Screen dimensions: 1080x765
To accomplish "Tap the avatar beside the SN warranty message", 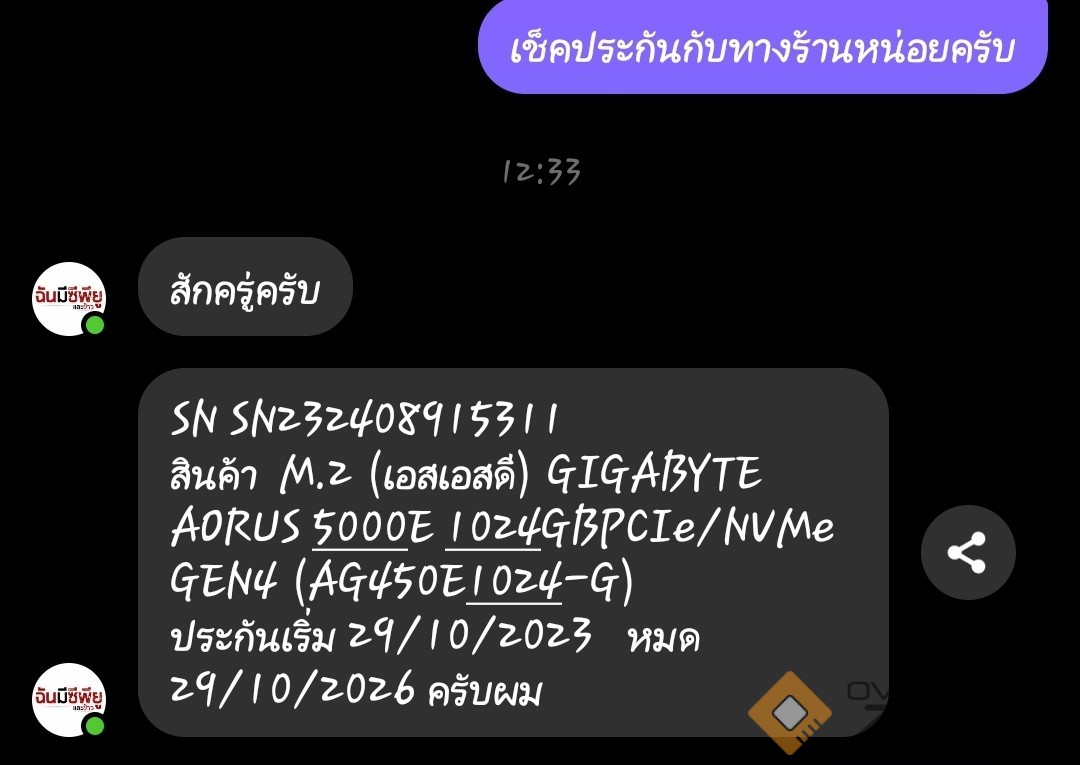I will click(x=69, y=699).
